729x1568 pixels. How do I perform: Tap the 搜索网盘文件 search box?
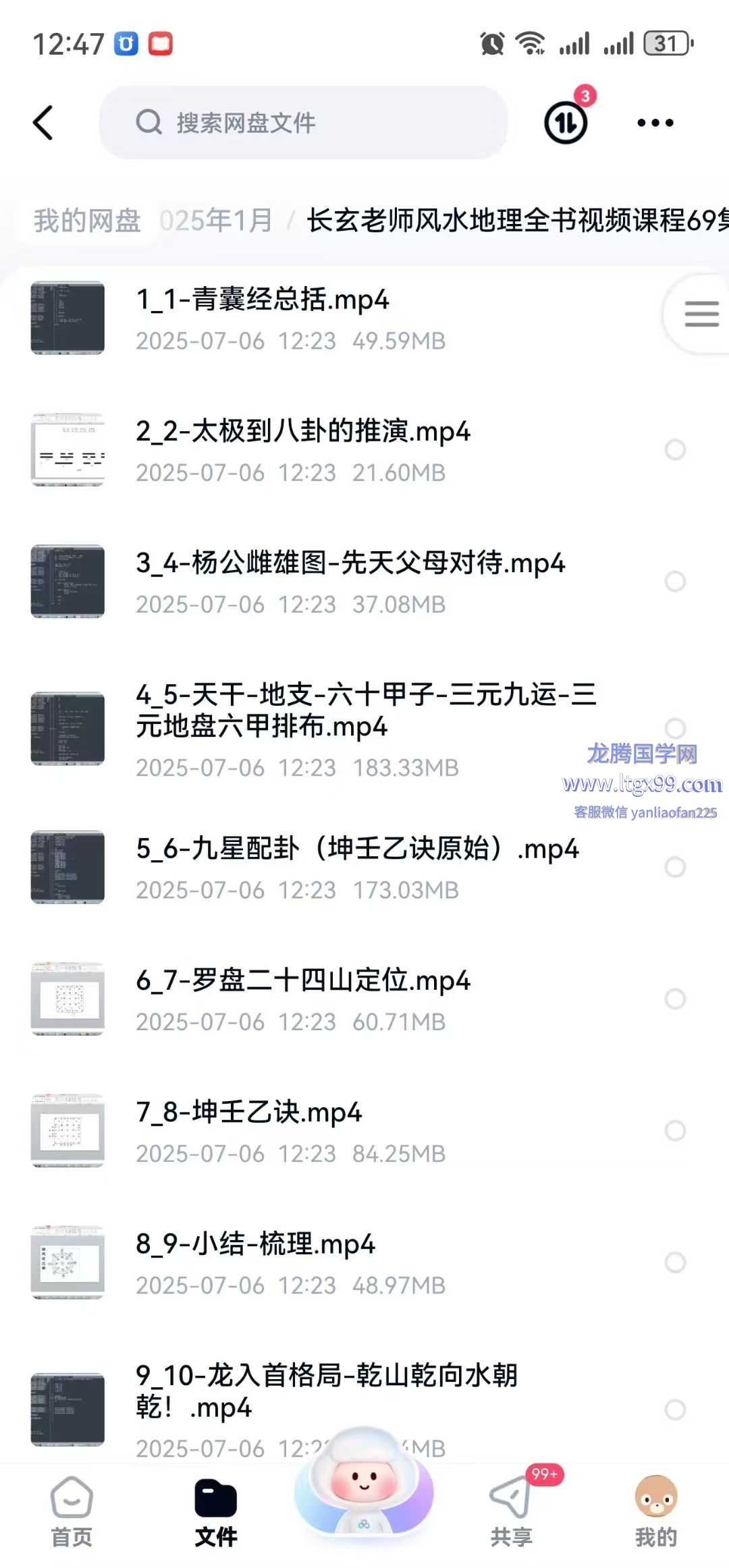[x=304, y=123]
